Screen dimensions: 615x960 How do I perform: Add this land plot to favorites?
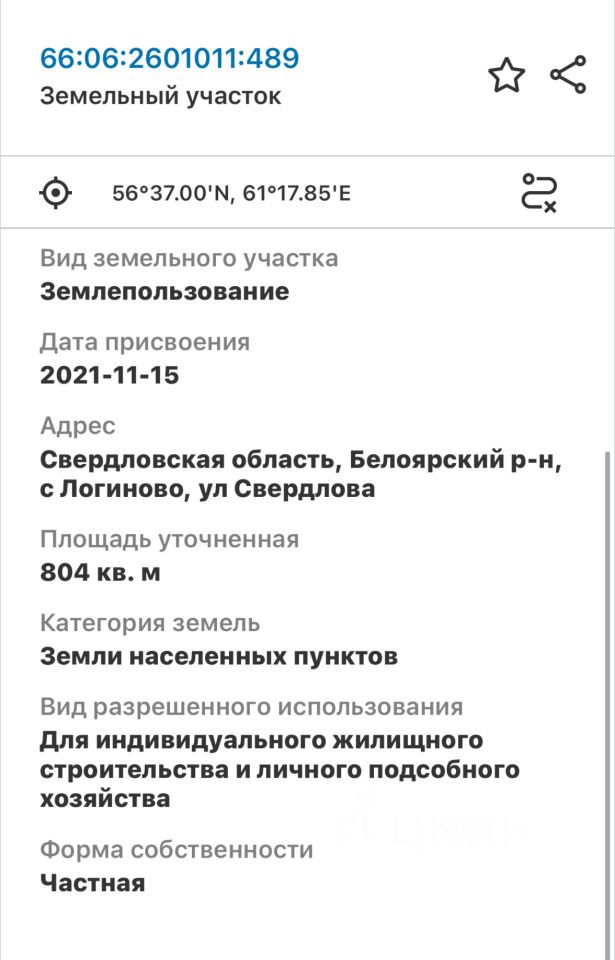pos(506,76)
